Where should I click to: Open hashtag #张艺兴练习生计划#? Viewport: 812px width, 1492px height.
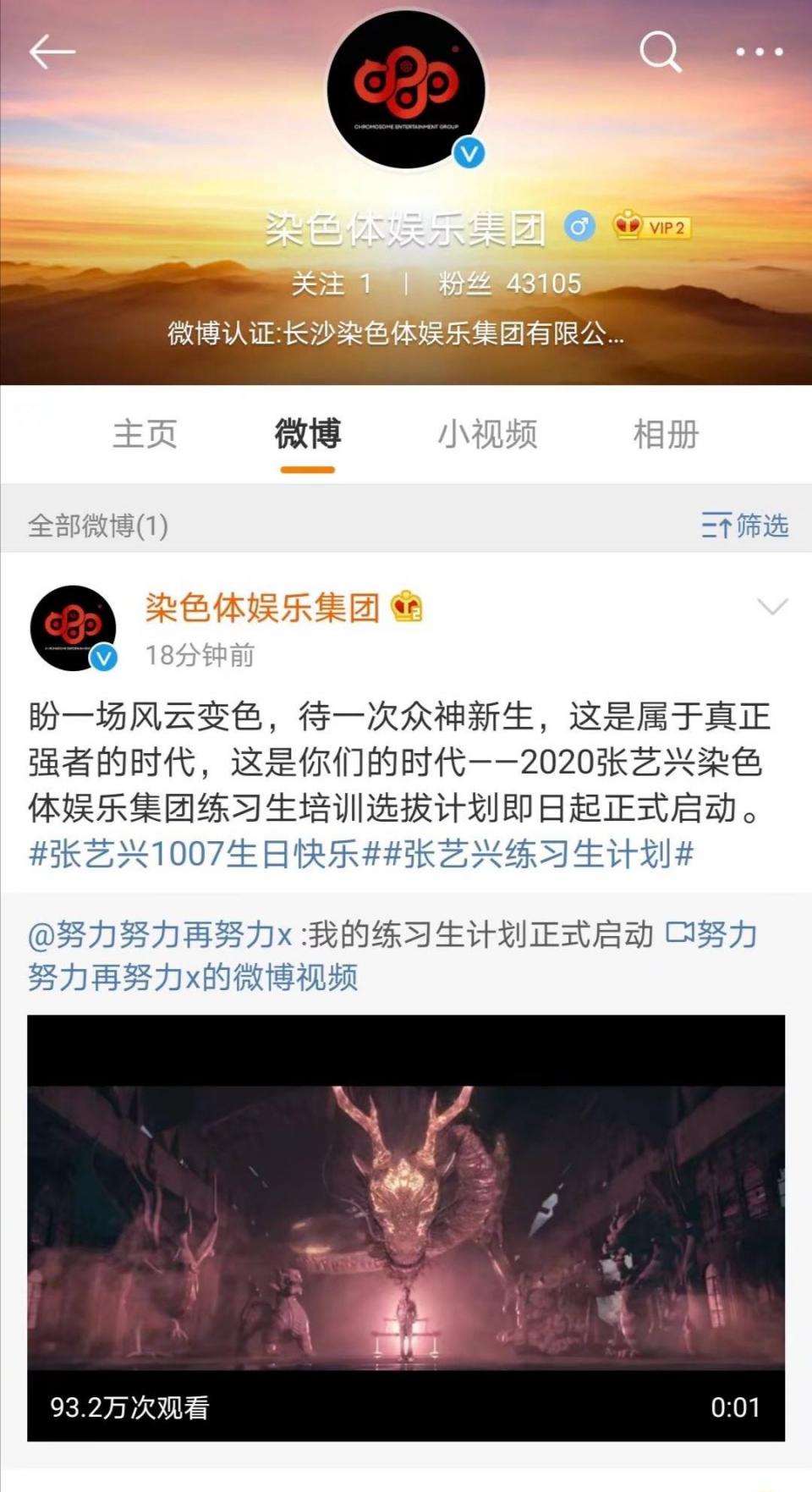pyautogui.click(x=539, y=854)
